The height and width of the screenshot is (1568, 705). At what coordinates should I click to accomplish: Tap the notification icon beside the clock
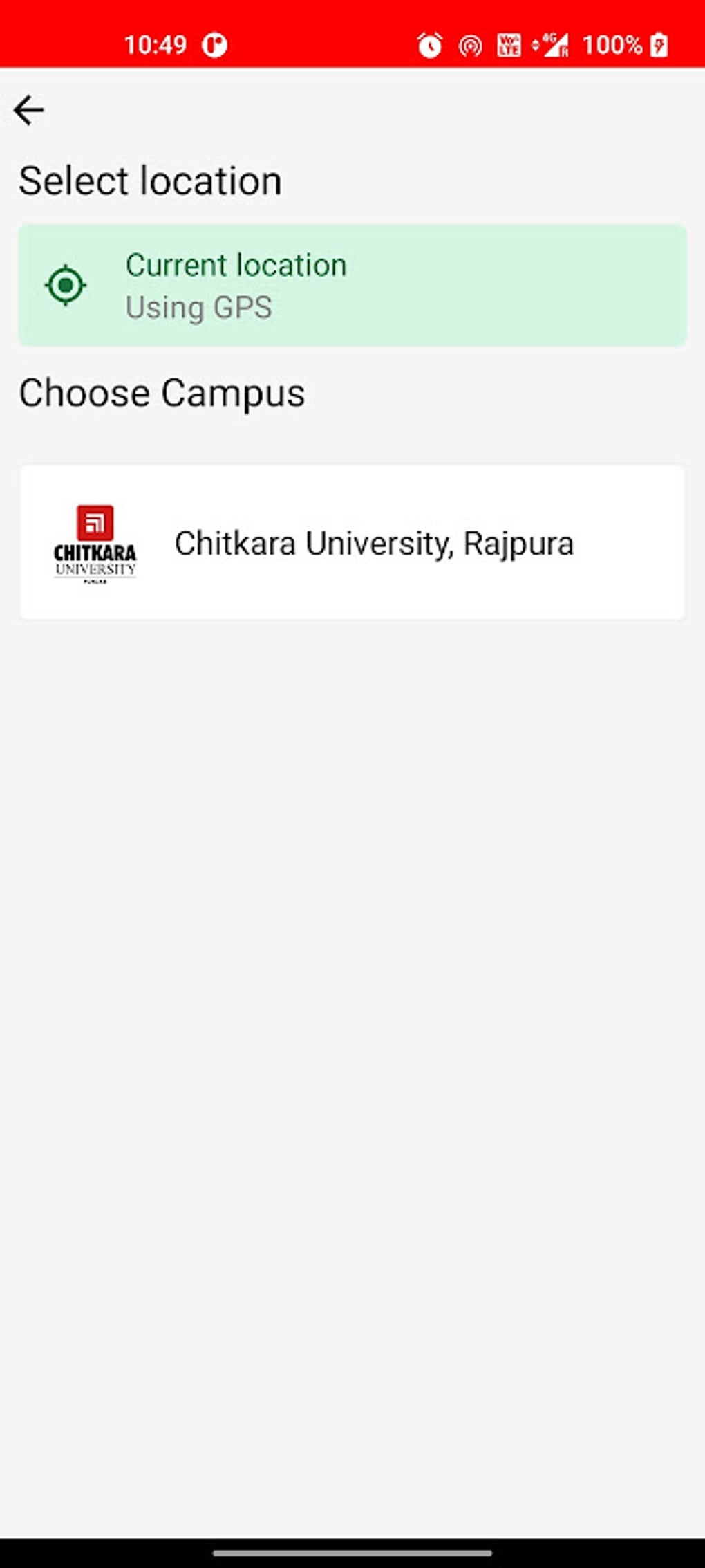coord(214,44)
